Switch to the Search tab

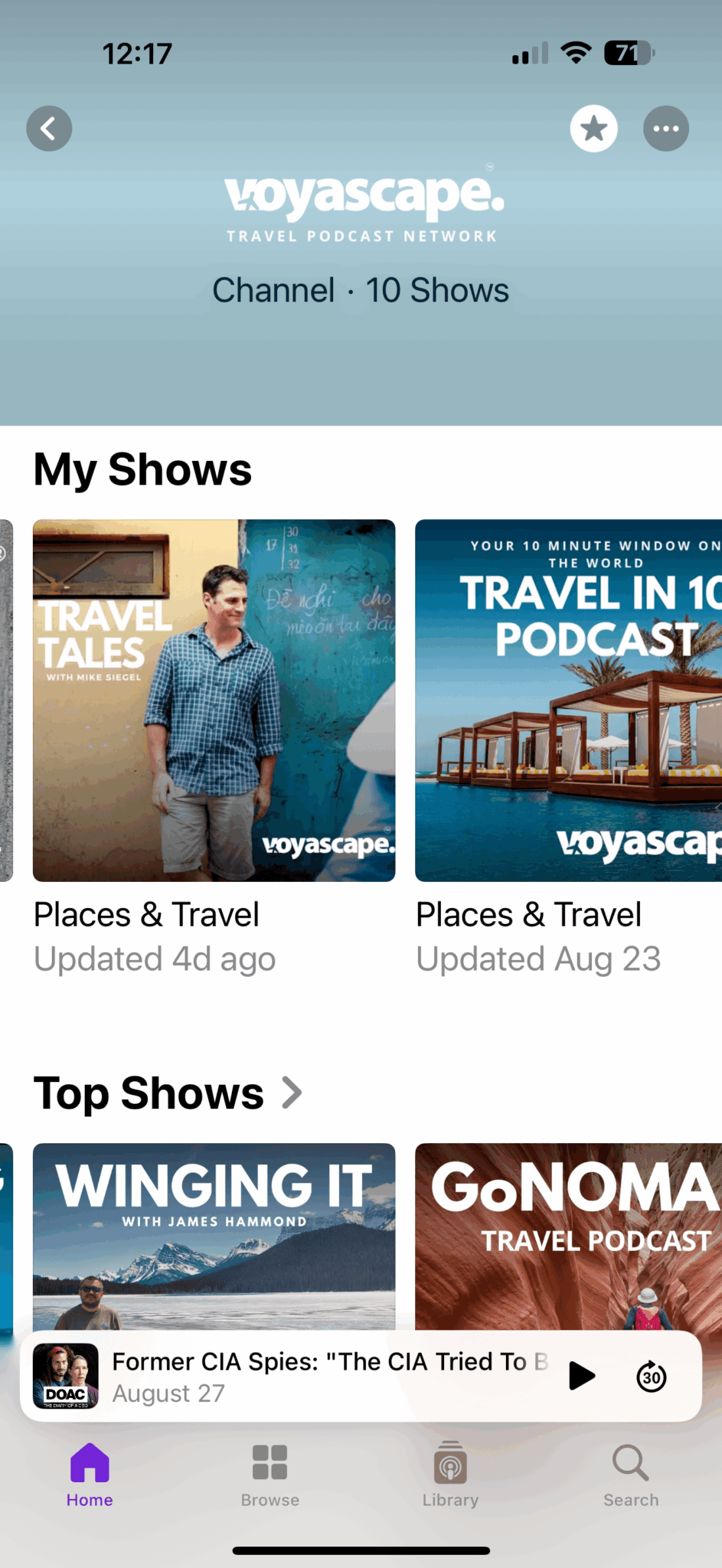coord(630,1475)
